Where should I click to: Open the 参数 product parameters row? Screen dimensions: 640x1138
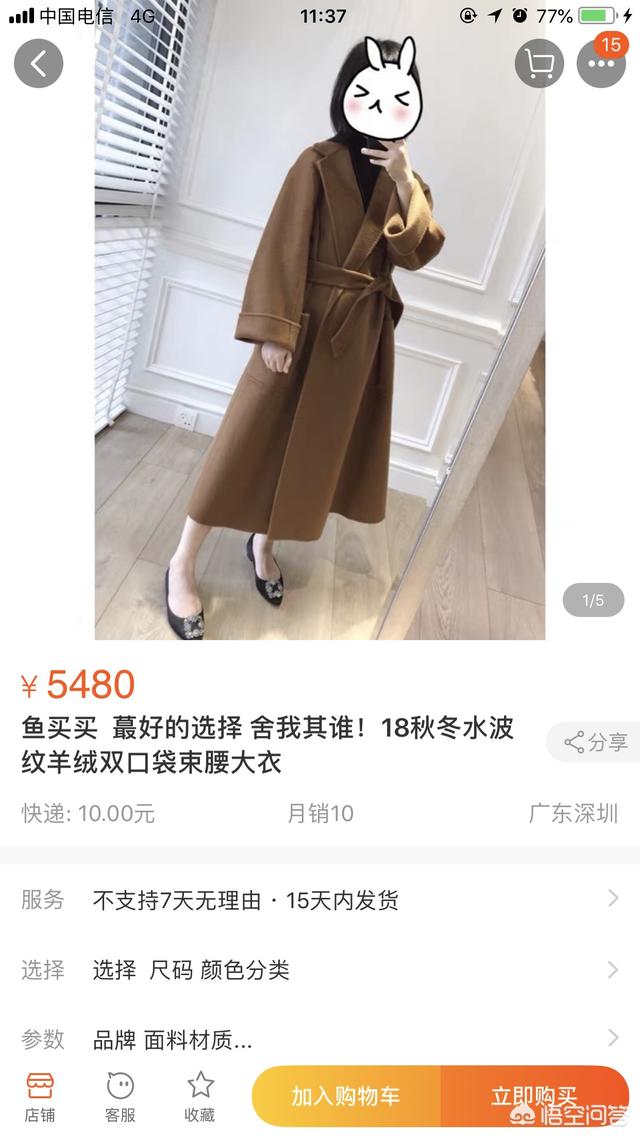click(320, 1040)
